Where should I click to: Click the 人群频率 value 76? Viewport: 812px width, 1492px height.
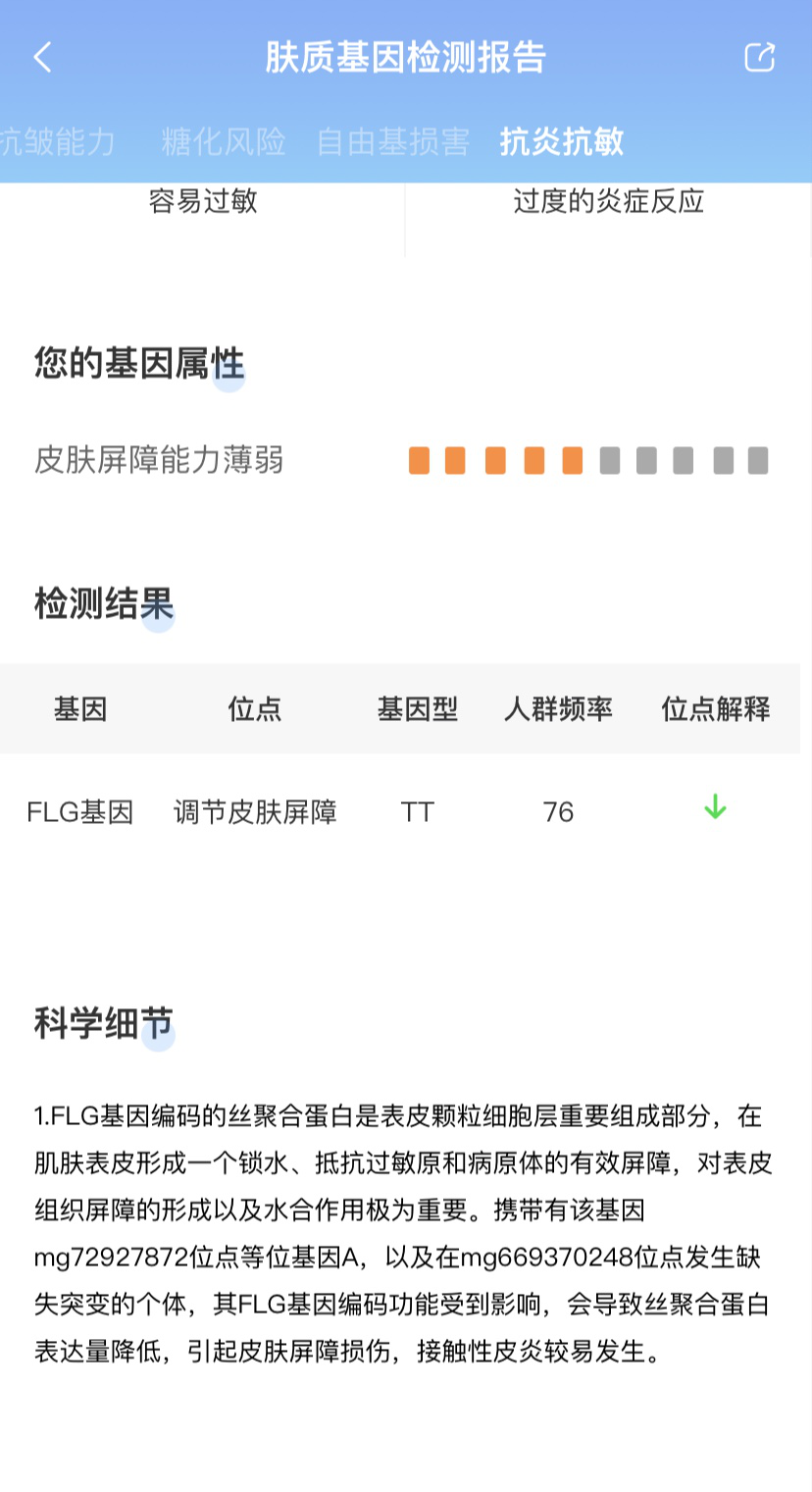(x=558, y=811)
